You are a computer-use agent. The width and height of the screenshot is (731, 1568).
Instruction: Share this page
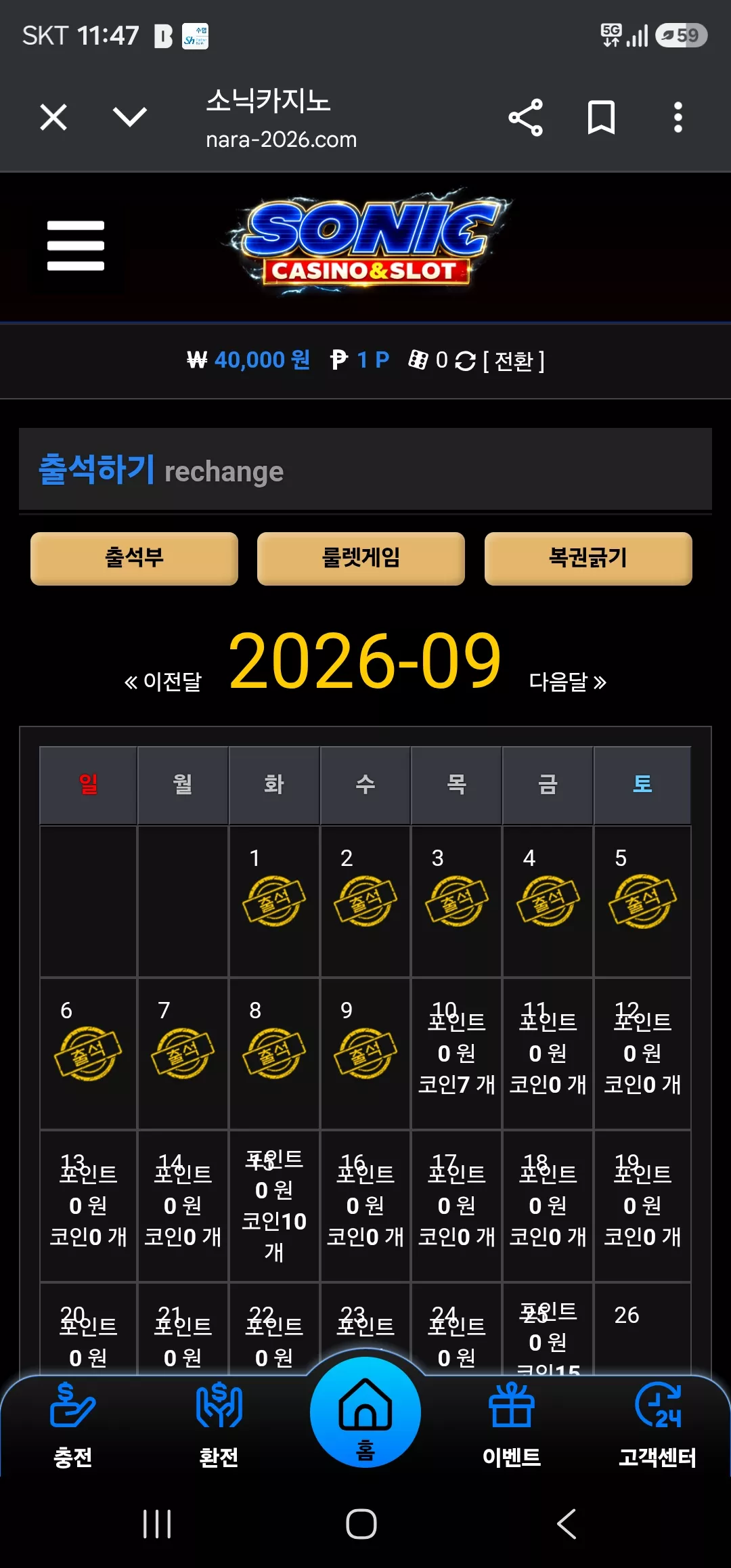pyautogui.click(x=526, y=118)
